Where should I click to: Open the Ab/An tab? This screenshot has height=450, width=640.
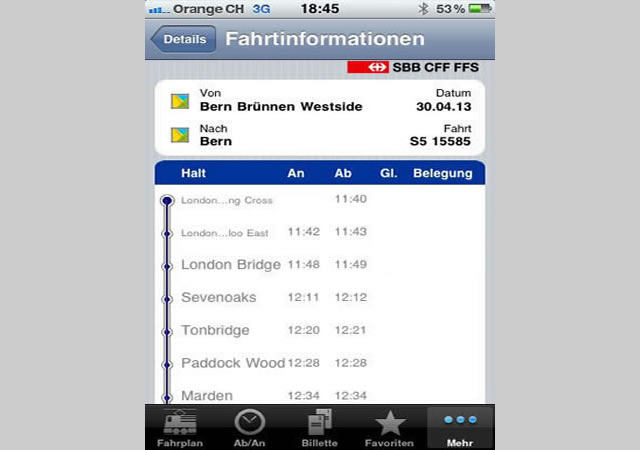click(x=249, y=428)
